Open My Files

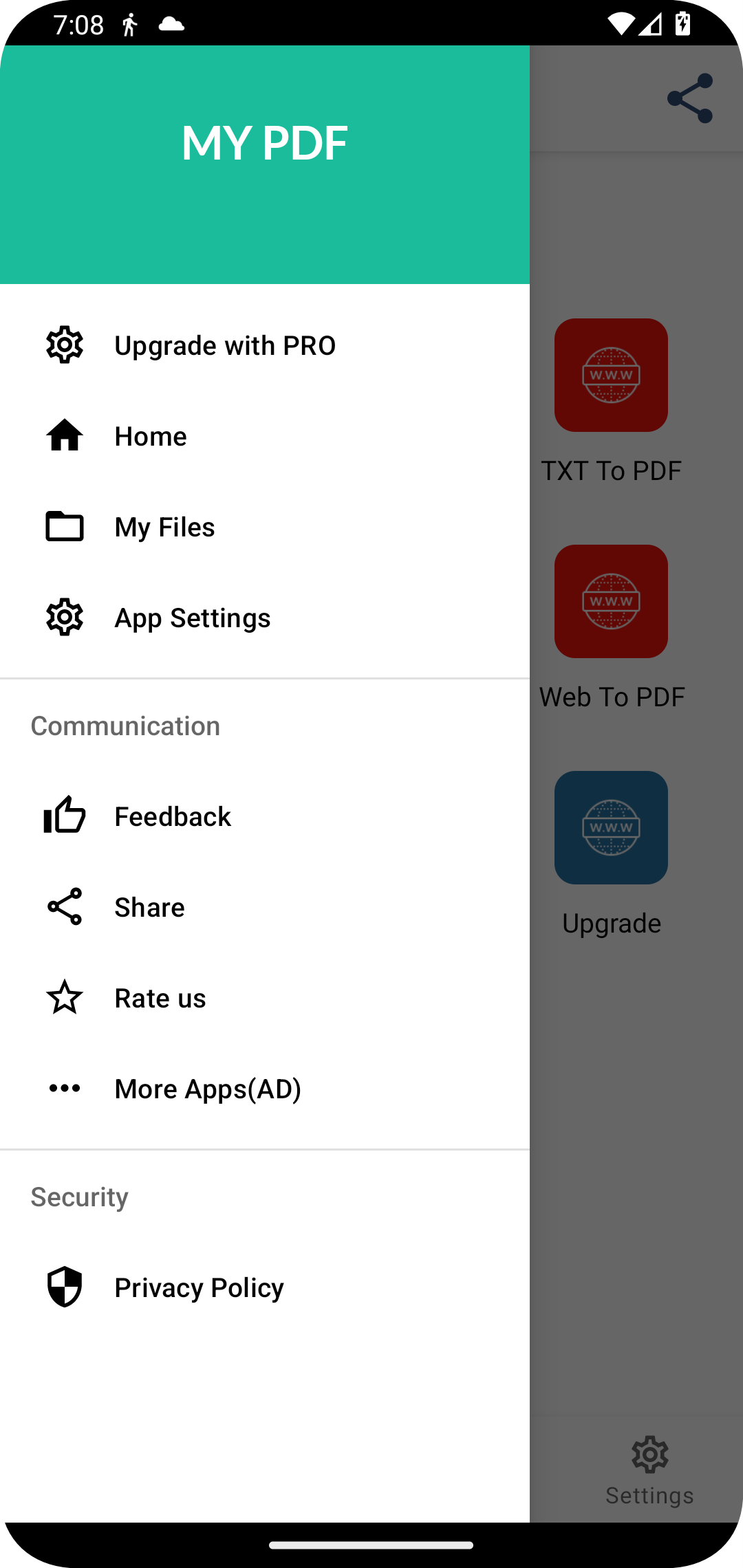click(164, 527)
